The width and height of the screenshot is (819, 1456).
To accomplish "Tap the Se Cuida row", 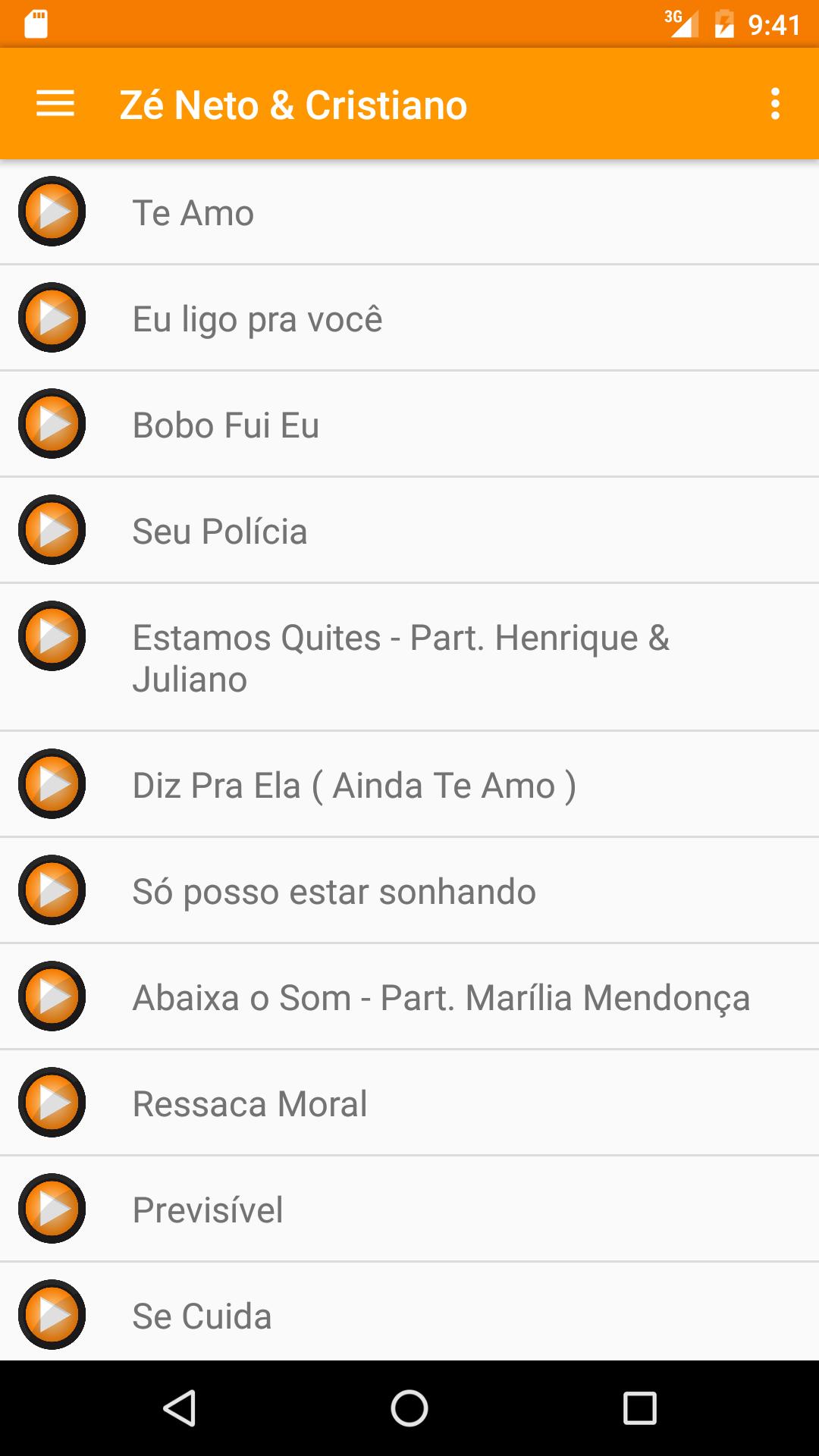I will coord(409,1312).
